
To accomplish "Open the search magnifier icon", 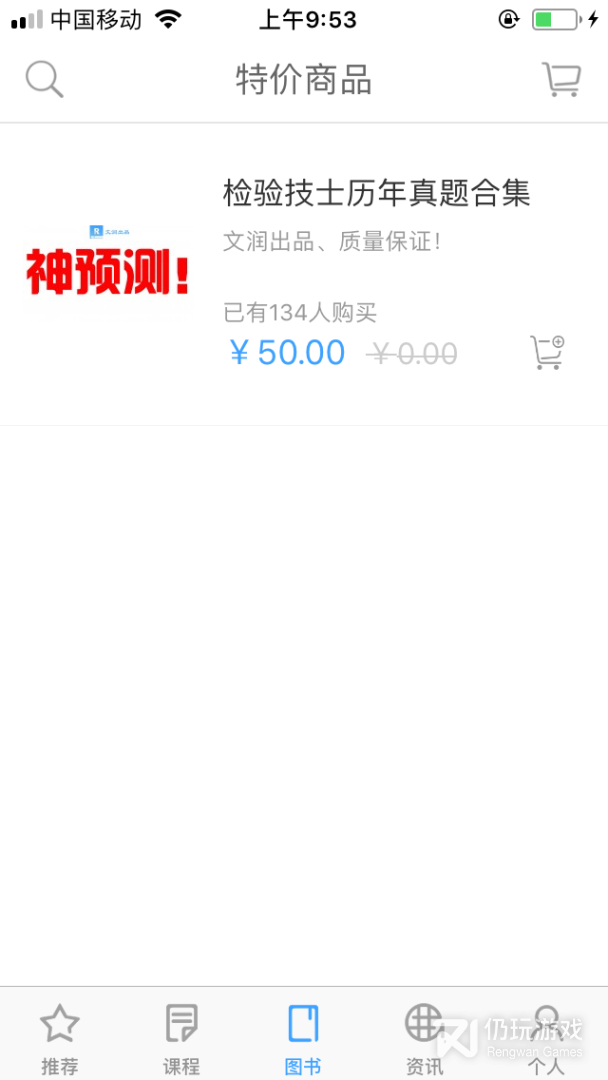I will point(44,79).
